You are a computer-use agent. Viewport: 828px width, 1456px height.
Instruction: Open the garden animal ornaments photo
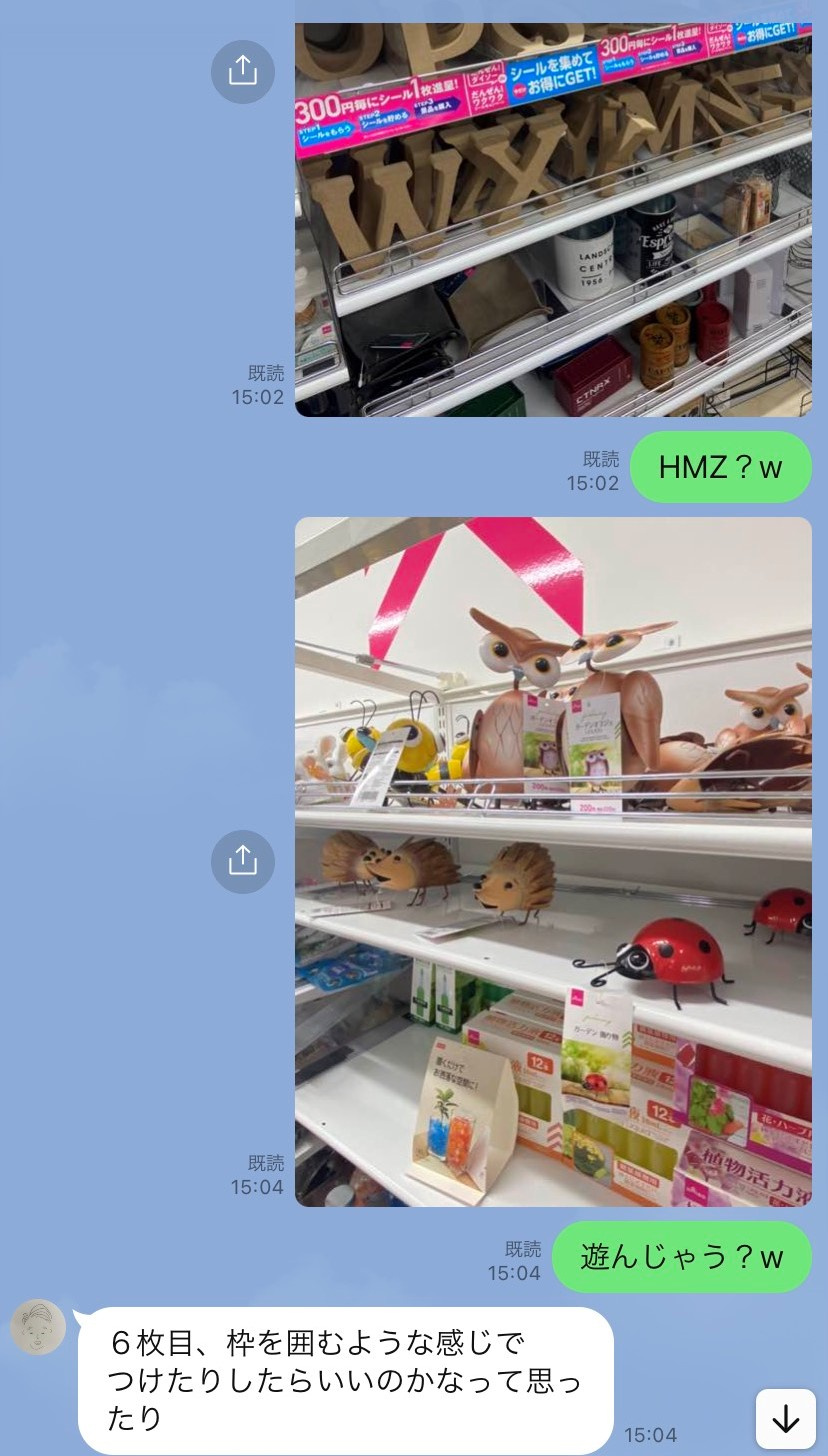[553, 861]
